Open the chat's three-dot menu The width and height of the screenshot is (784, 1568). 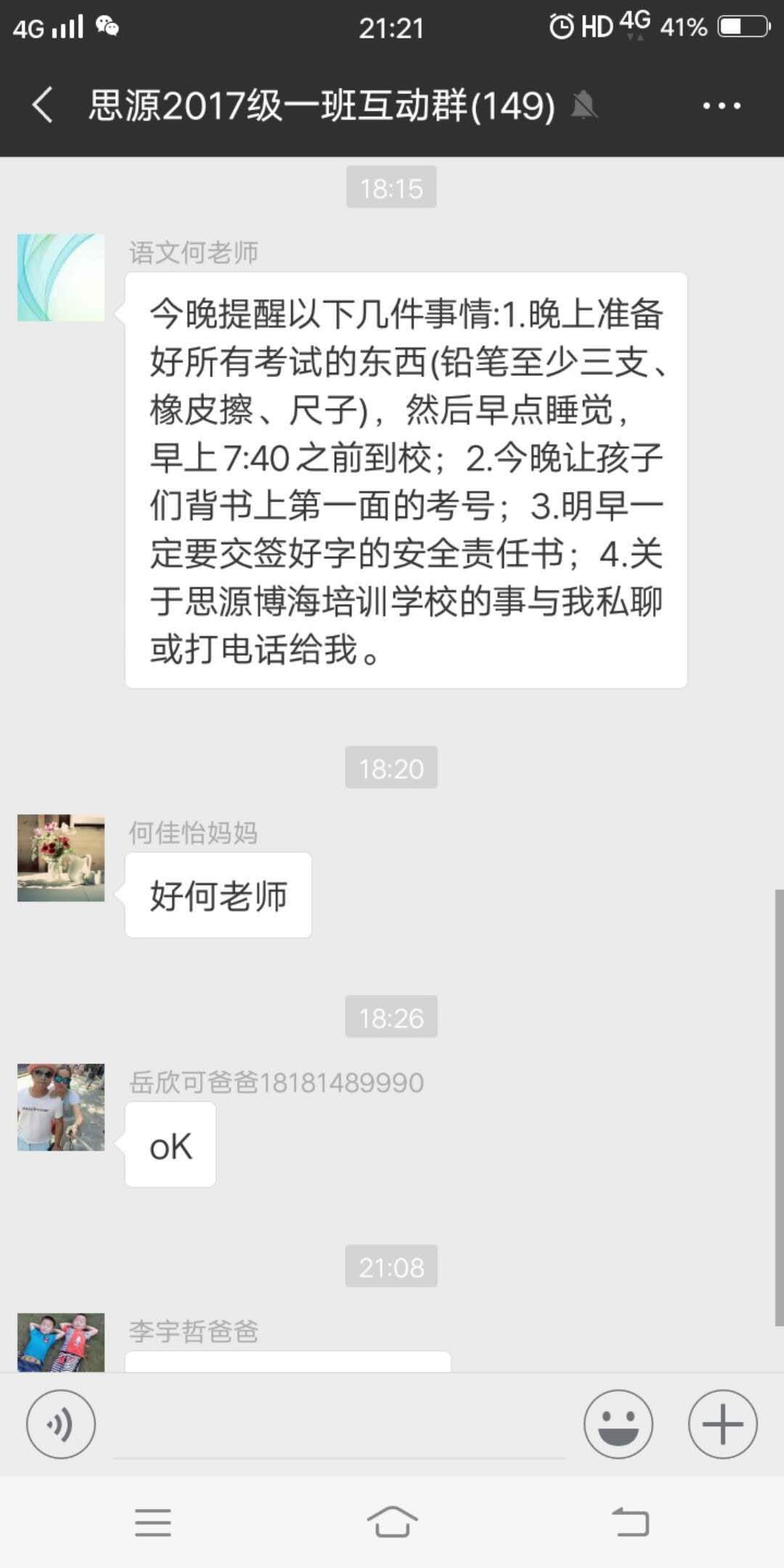[x=722, y=106]
